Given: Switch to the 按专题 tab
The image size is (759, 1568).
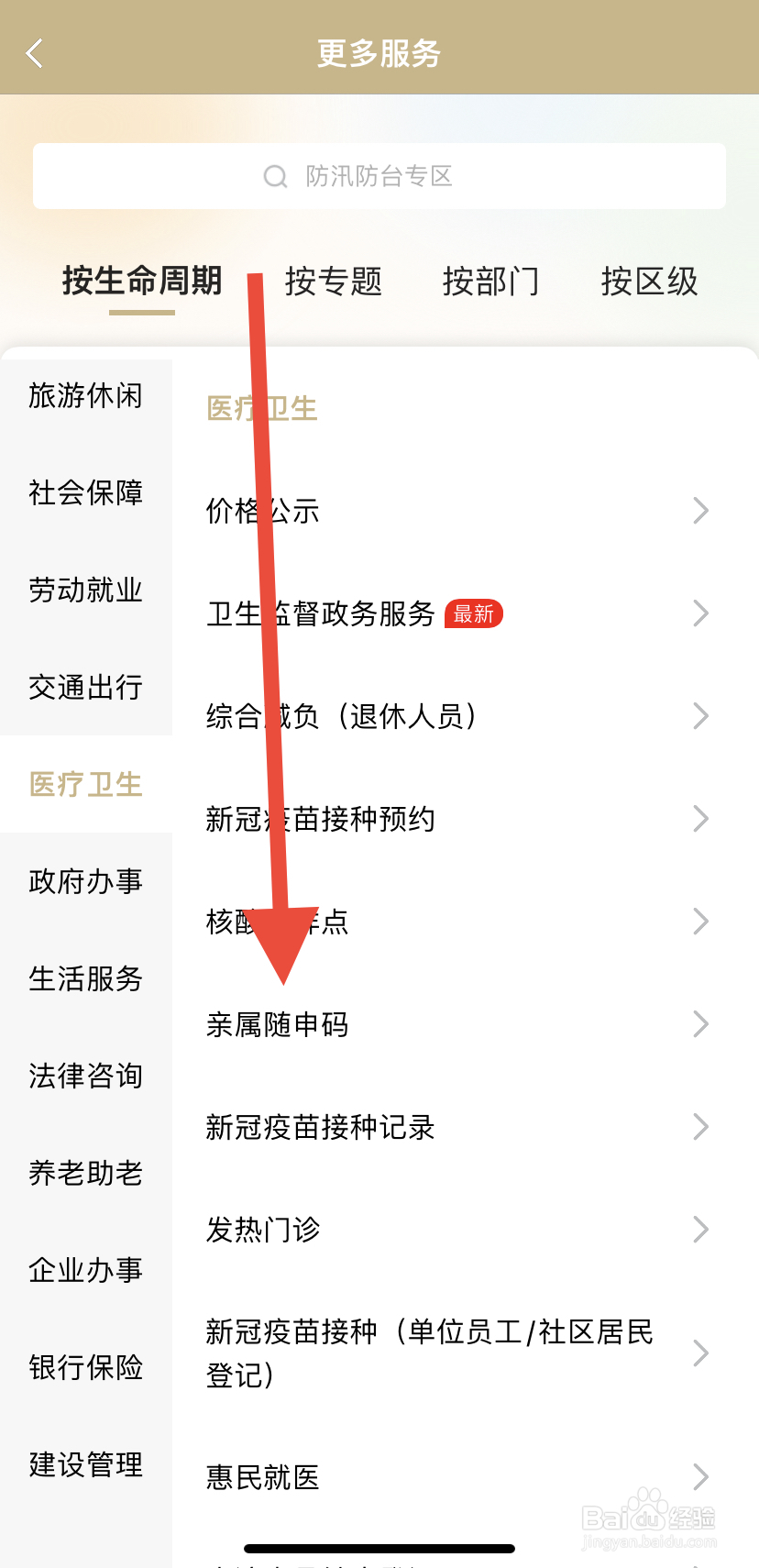Looking at the screenshot, I should click(x=333, y=282).
